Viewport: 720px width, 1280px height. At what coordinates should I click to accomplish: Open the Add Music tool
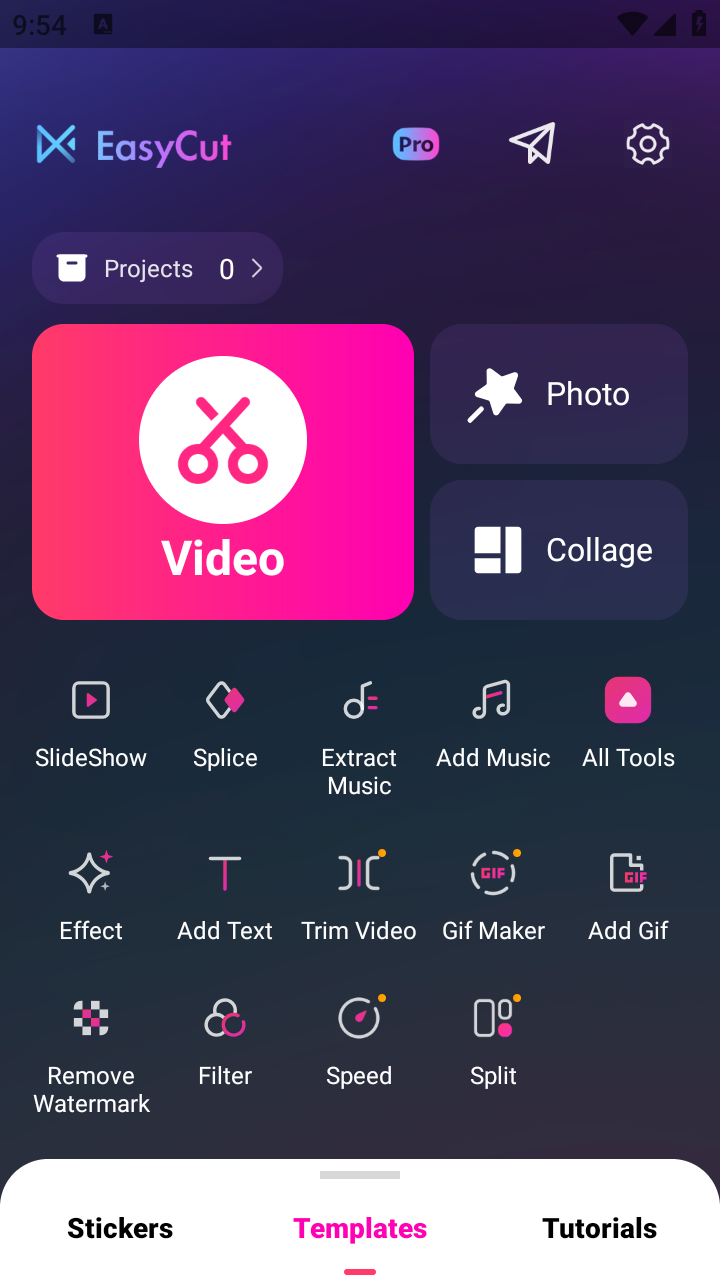(x=493, y=722)
